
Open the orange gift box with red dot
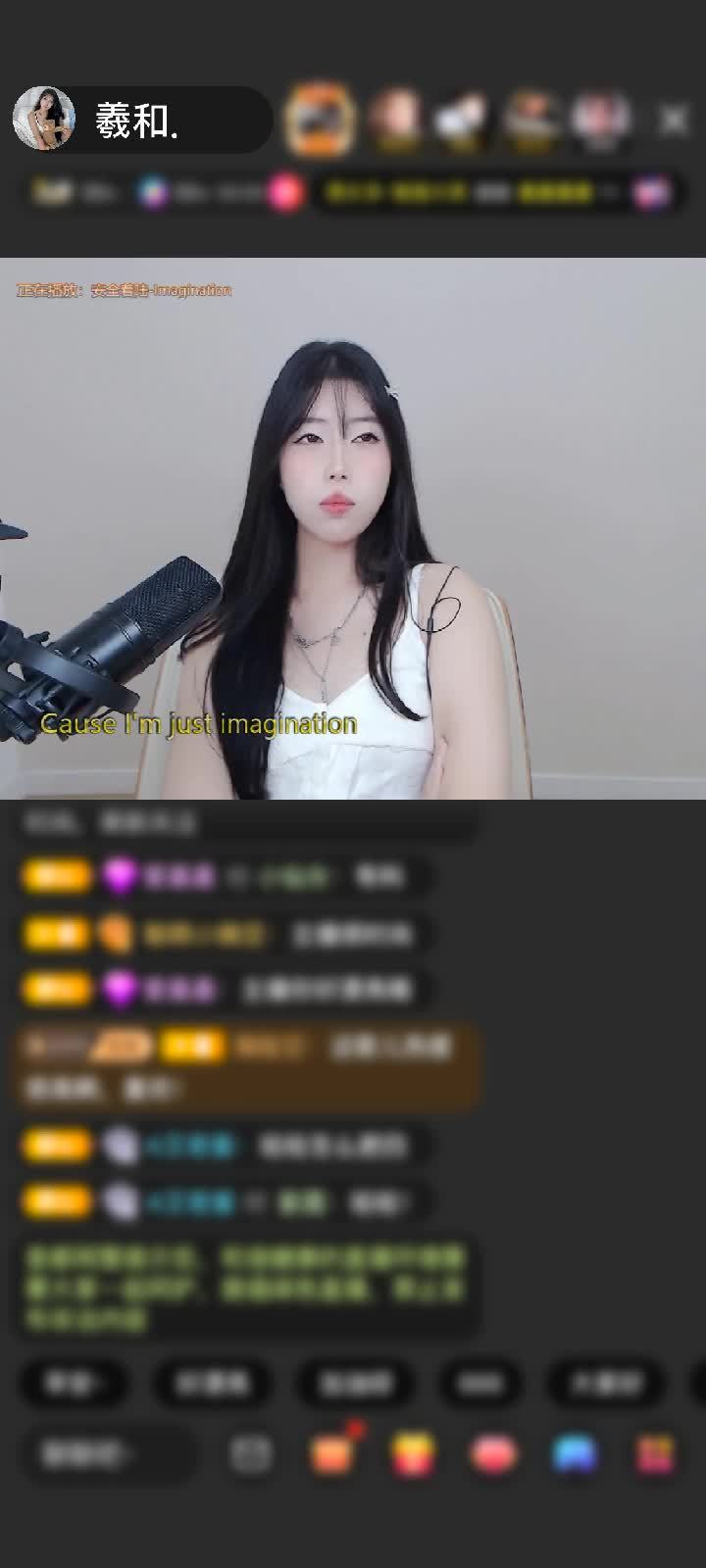331,1454
